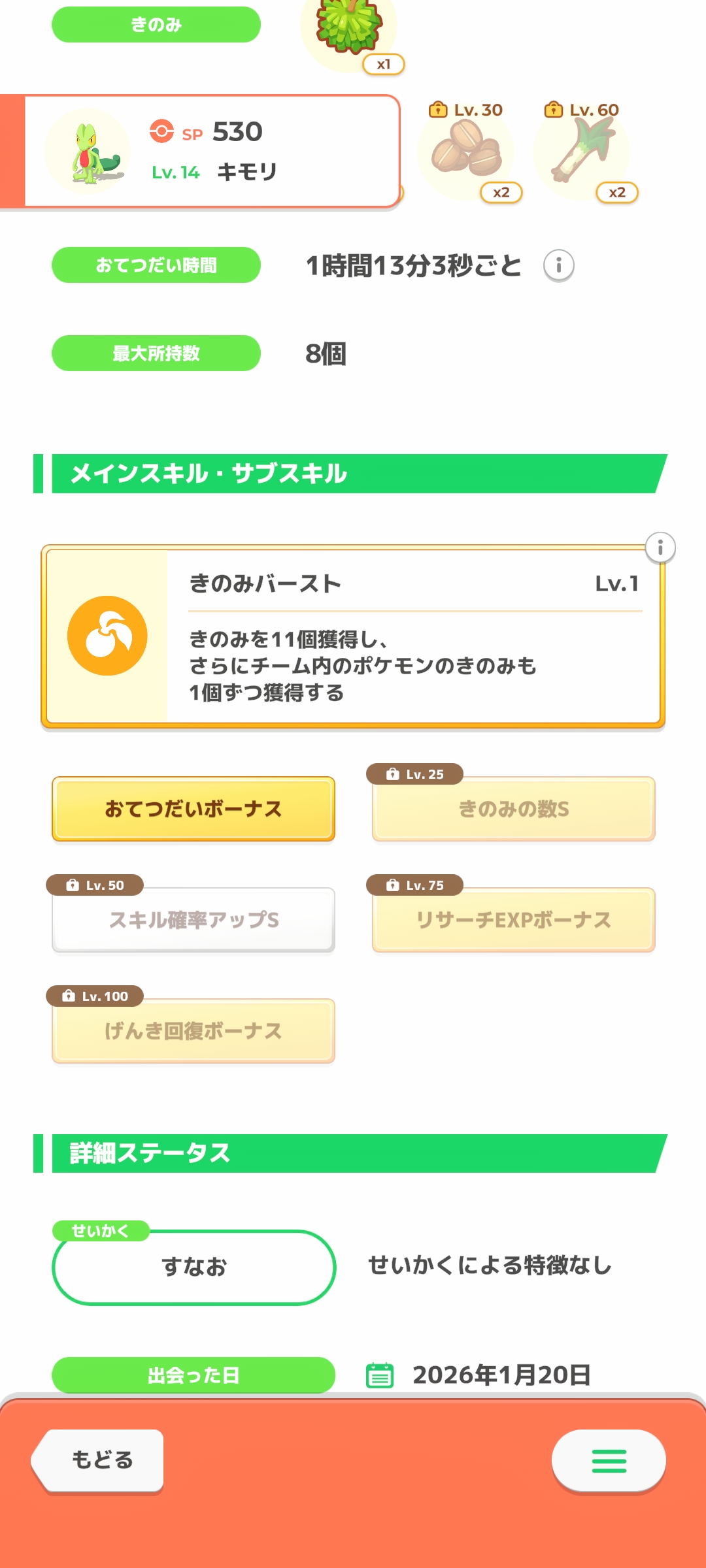Select the おてつだいボーナス sub skill

193,809
